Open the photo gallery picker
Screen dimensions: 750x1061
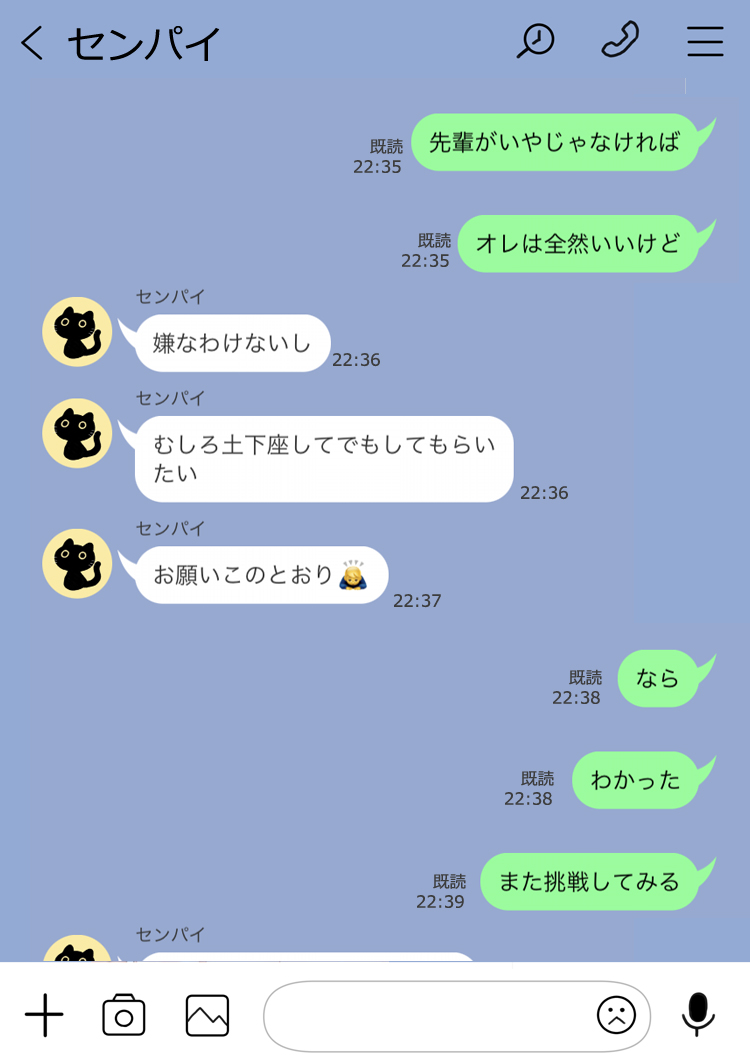coord(207,1015)
